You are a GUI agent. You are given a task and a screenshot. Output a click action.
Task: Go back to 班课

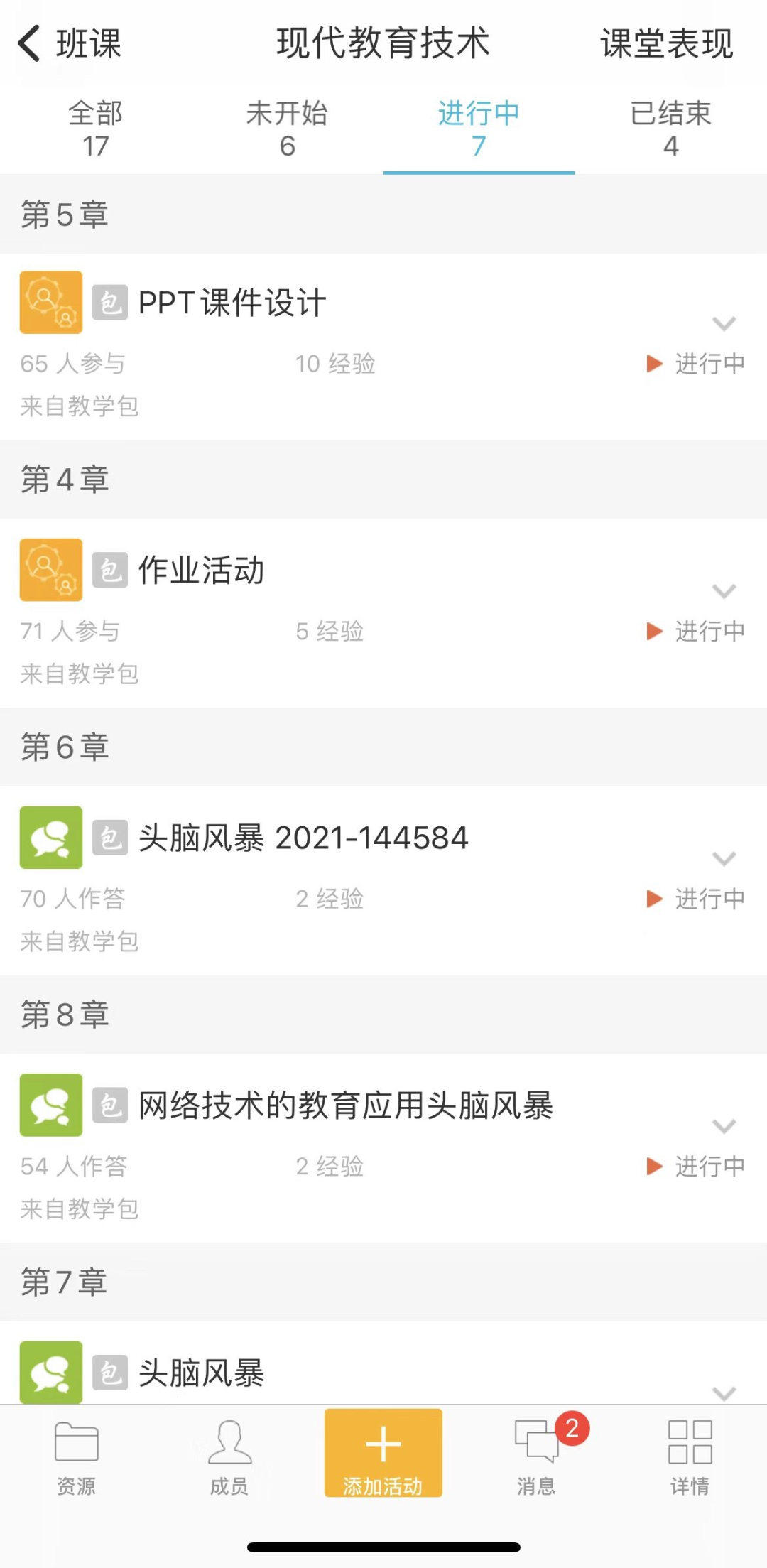69,44
